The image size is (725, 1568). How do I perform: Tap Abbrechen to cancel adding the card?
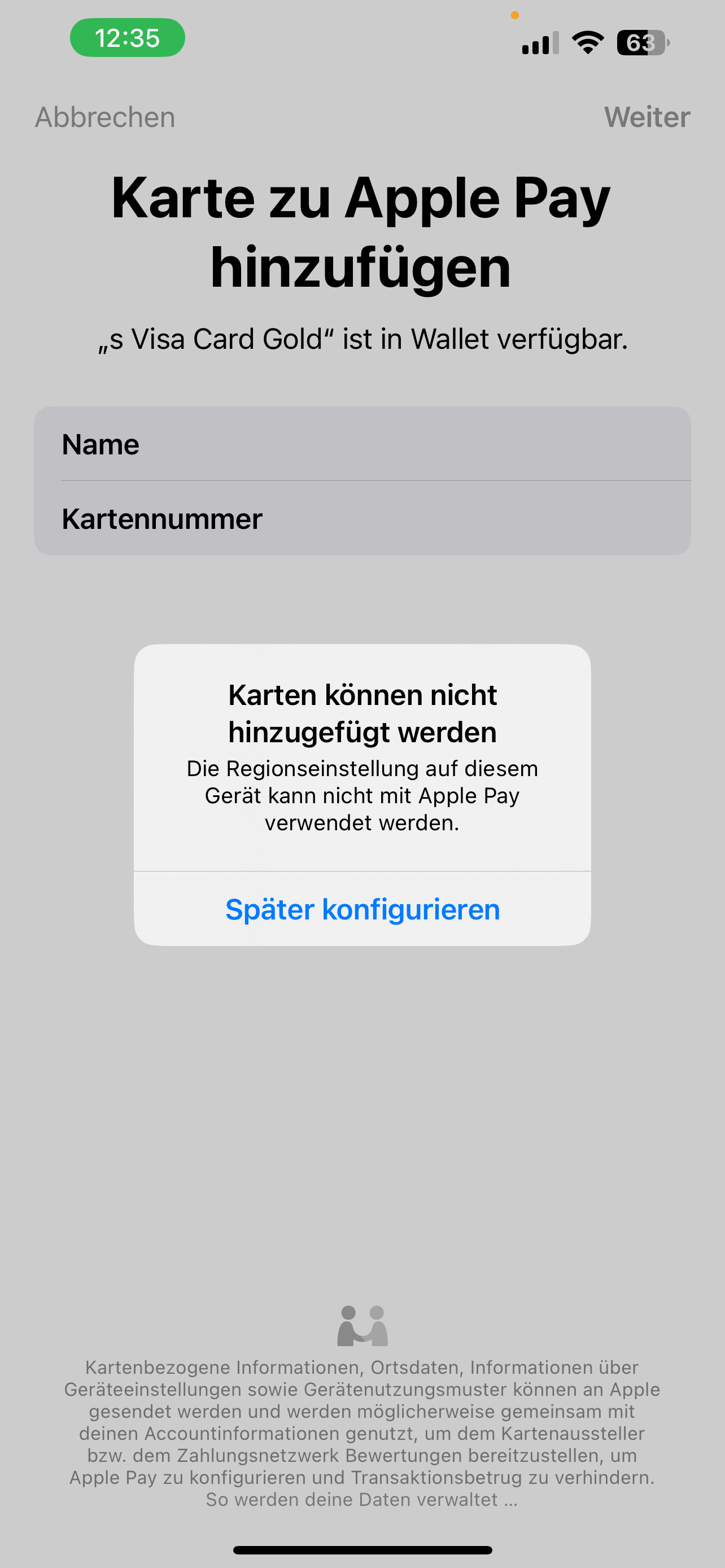pyautogui.click(x=104, y=117)
